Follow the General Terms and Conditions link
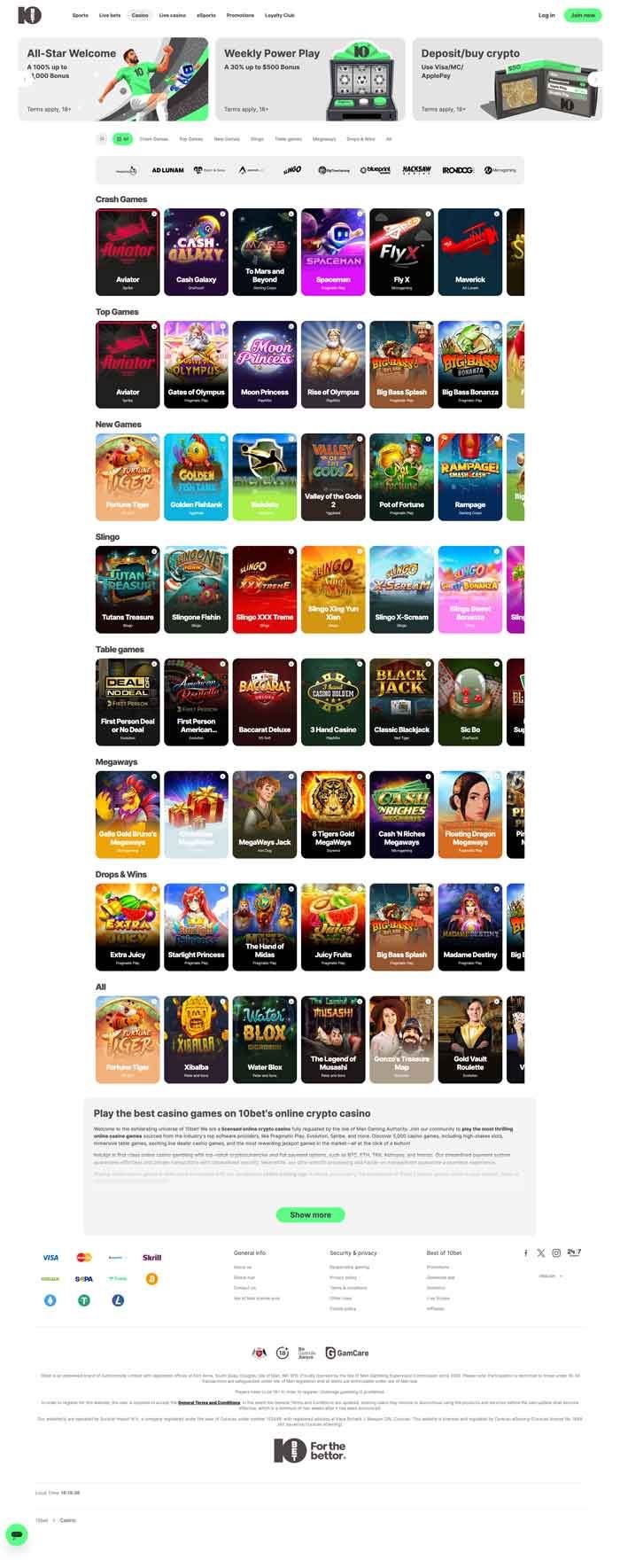This screenshot has height=1568, width=620. tap(209, 1403)
